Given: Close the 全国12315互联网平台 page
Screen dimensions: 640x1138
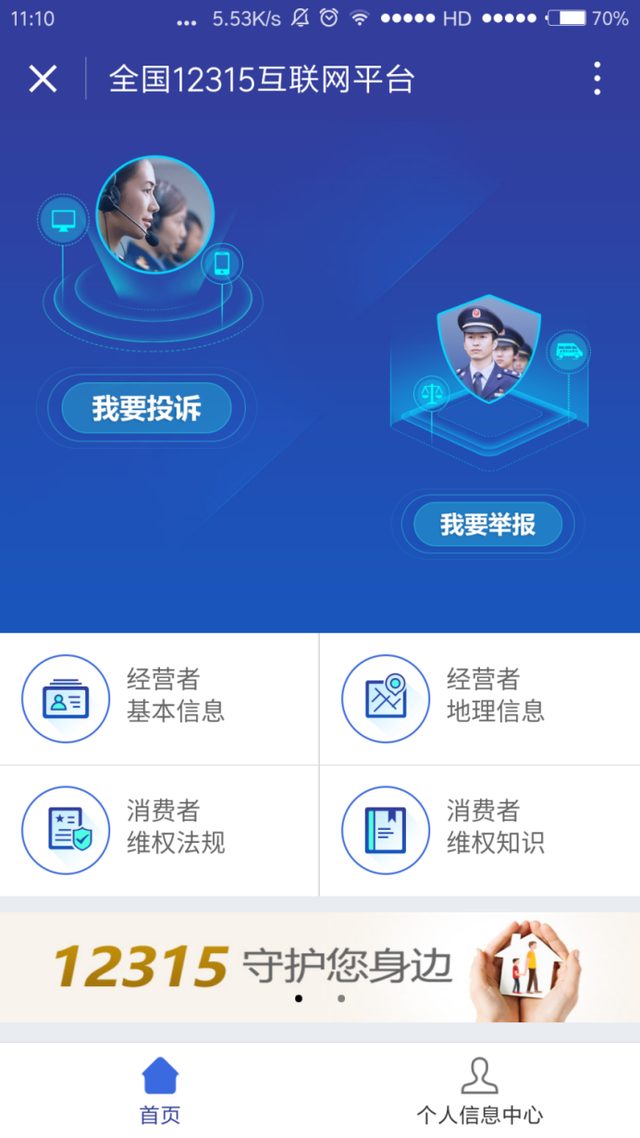Looking at the screenshot, I should pos(43,78).
